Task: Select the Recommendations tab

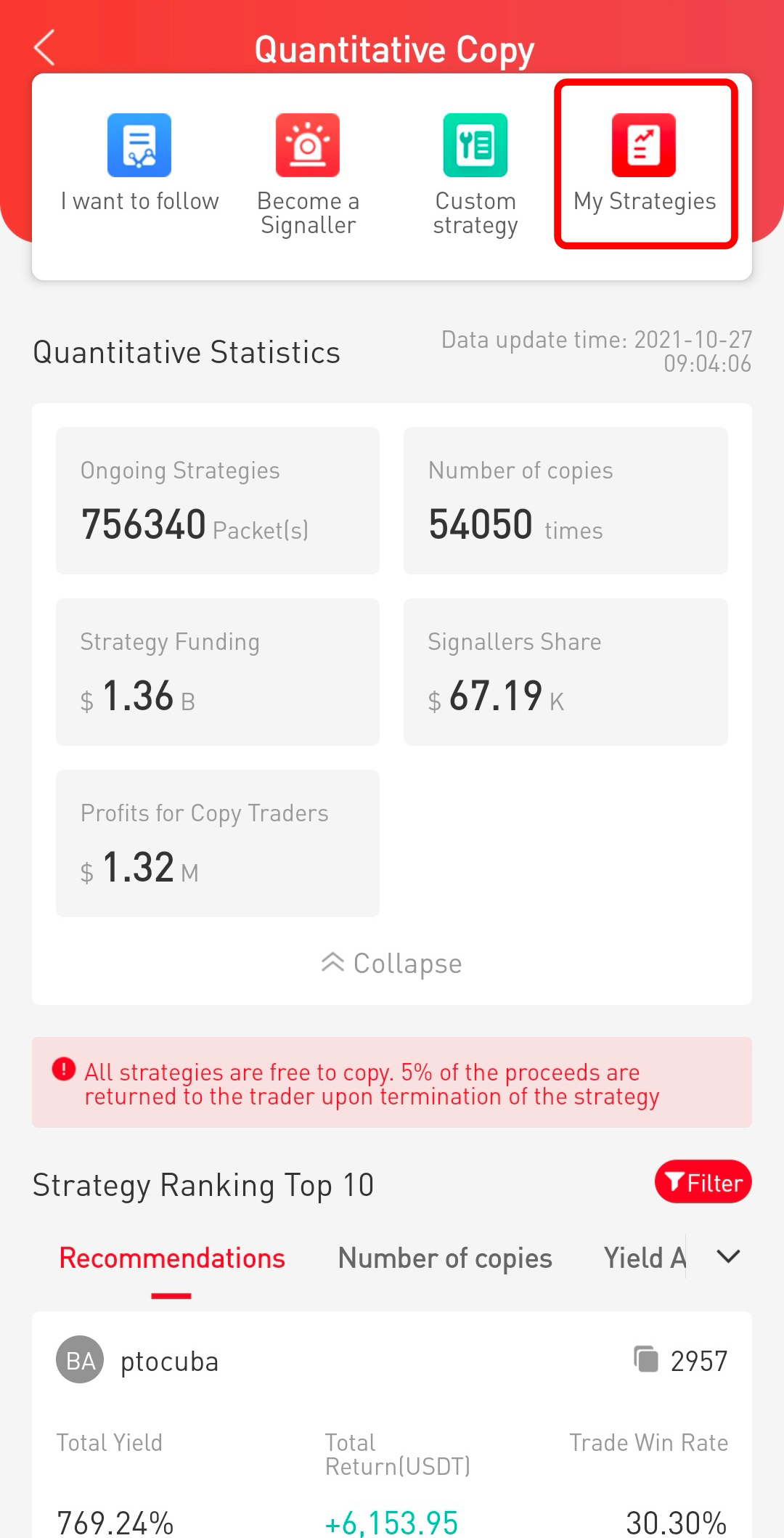Action: [x=171, y=1258]
